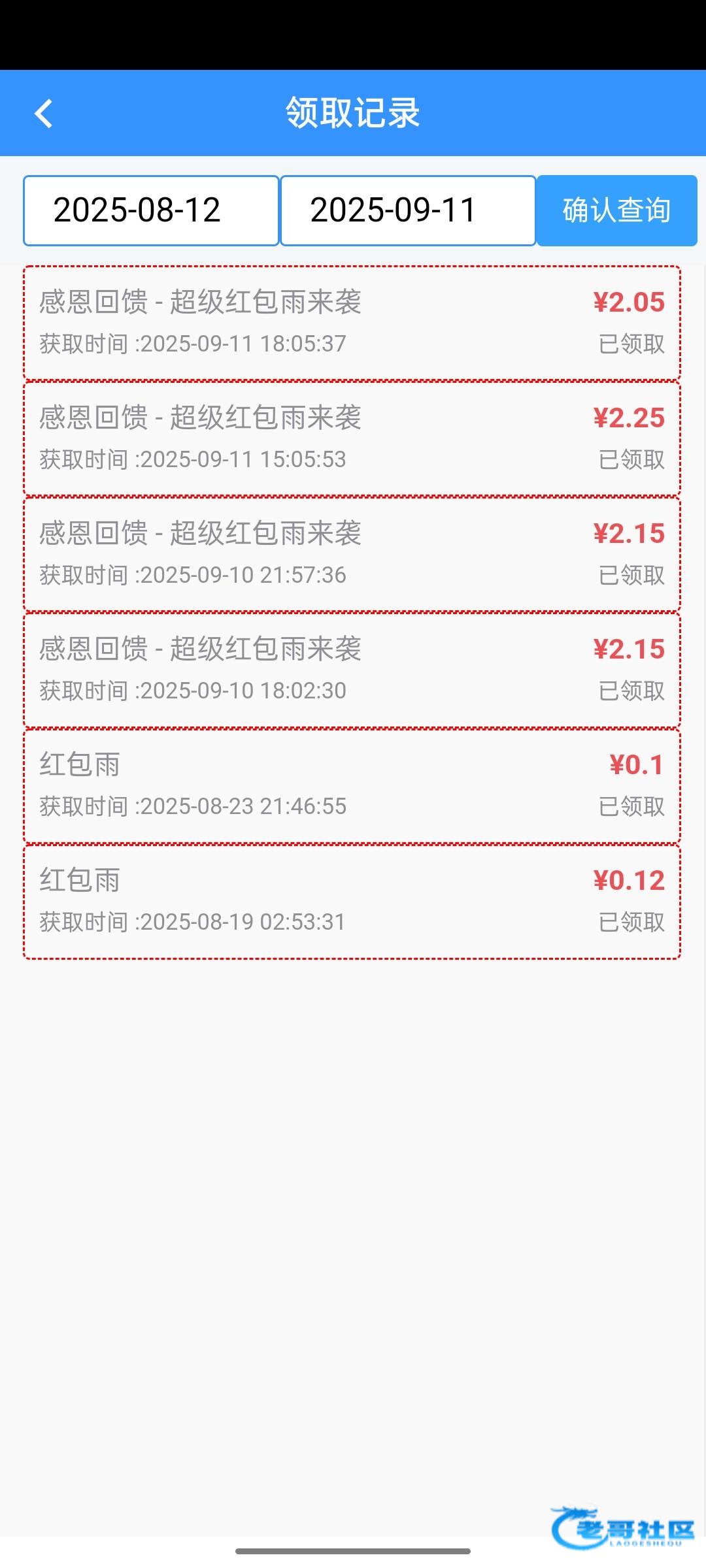Image resolution: width=706 pixels, height=1568 pixels.
Task: Go back from 领取记录 page
Action: (x=43, y=114)
